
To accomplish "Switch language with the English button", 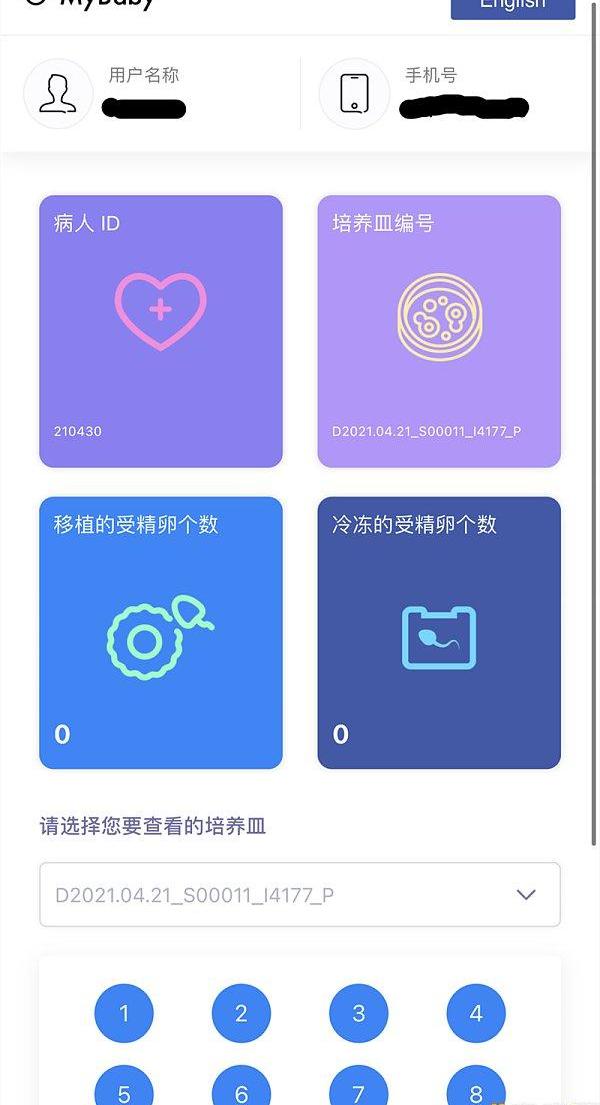I will point(513,7).
